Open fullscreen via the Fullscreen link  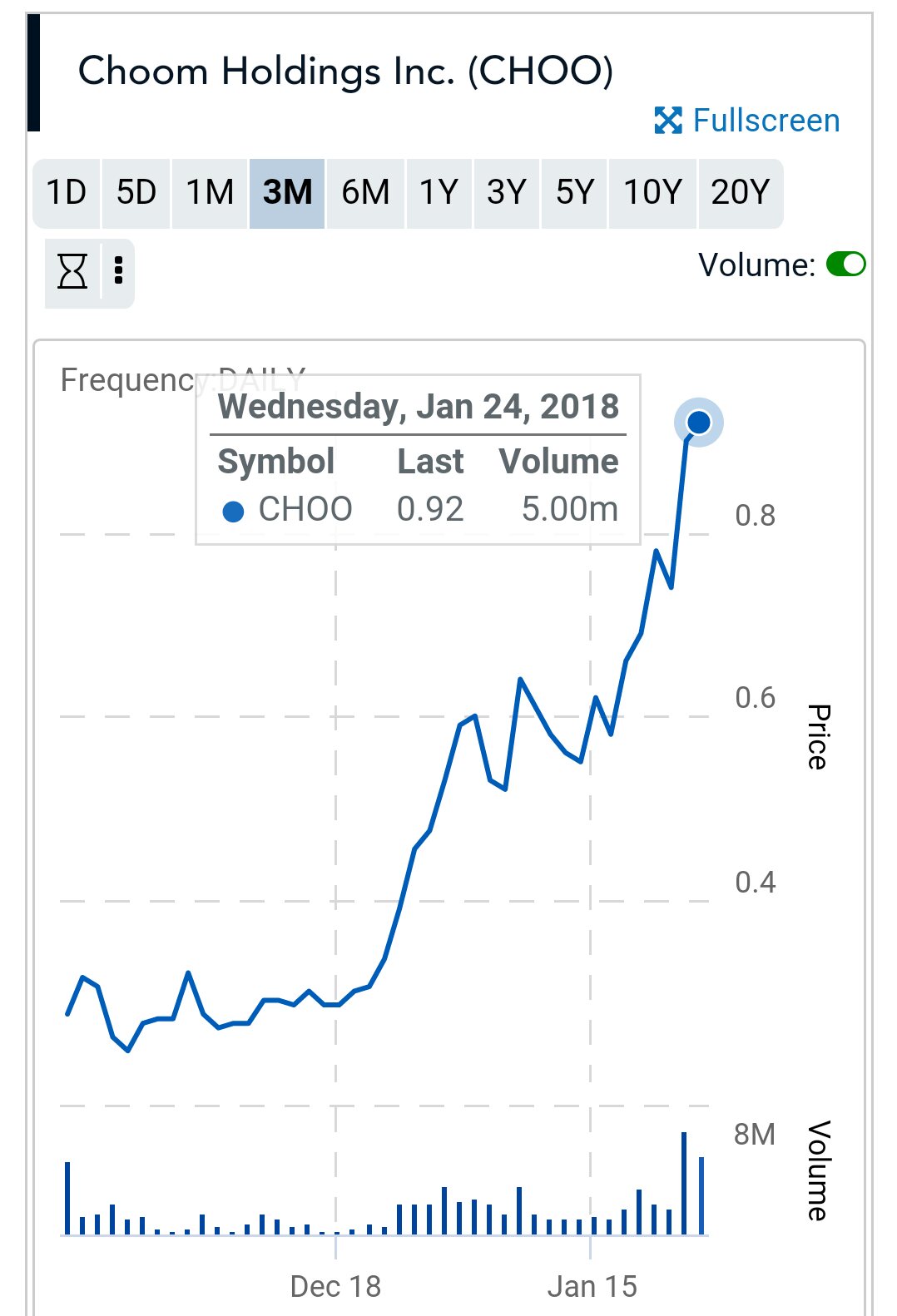click(x=766, y=120)
